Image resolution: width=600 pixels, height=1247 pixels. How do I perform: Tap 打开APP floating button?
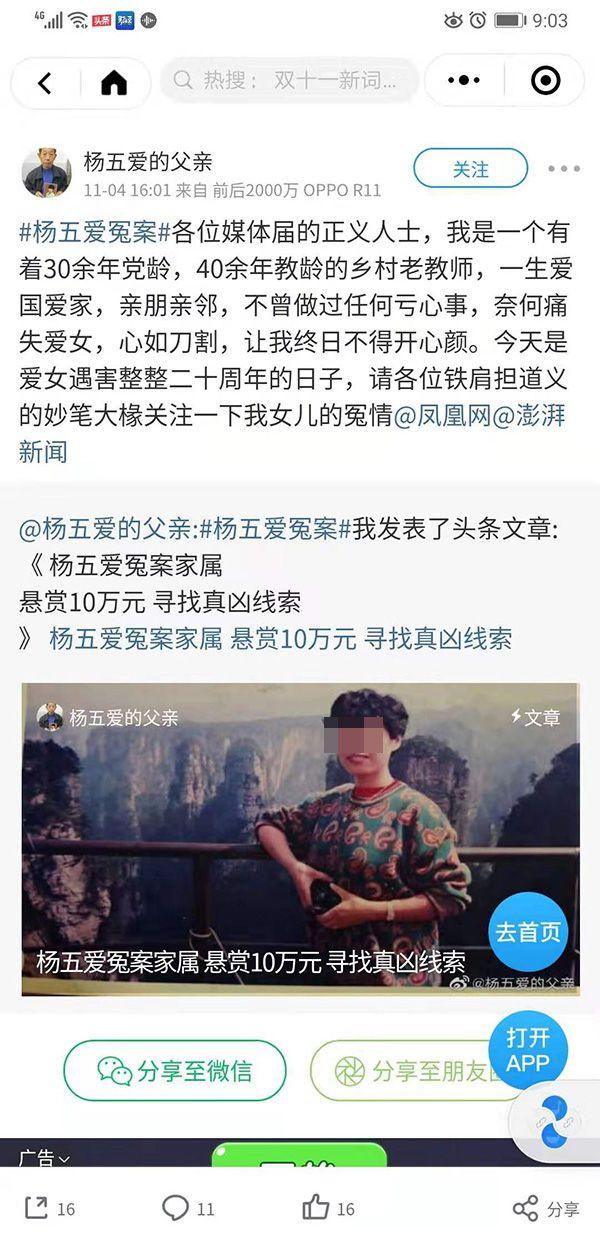528,1050
